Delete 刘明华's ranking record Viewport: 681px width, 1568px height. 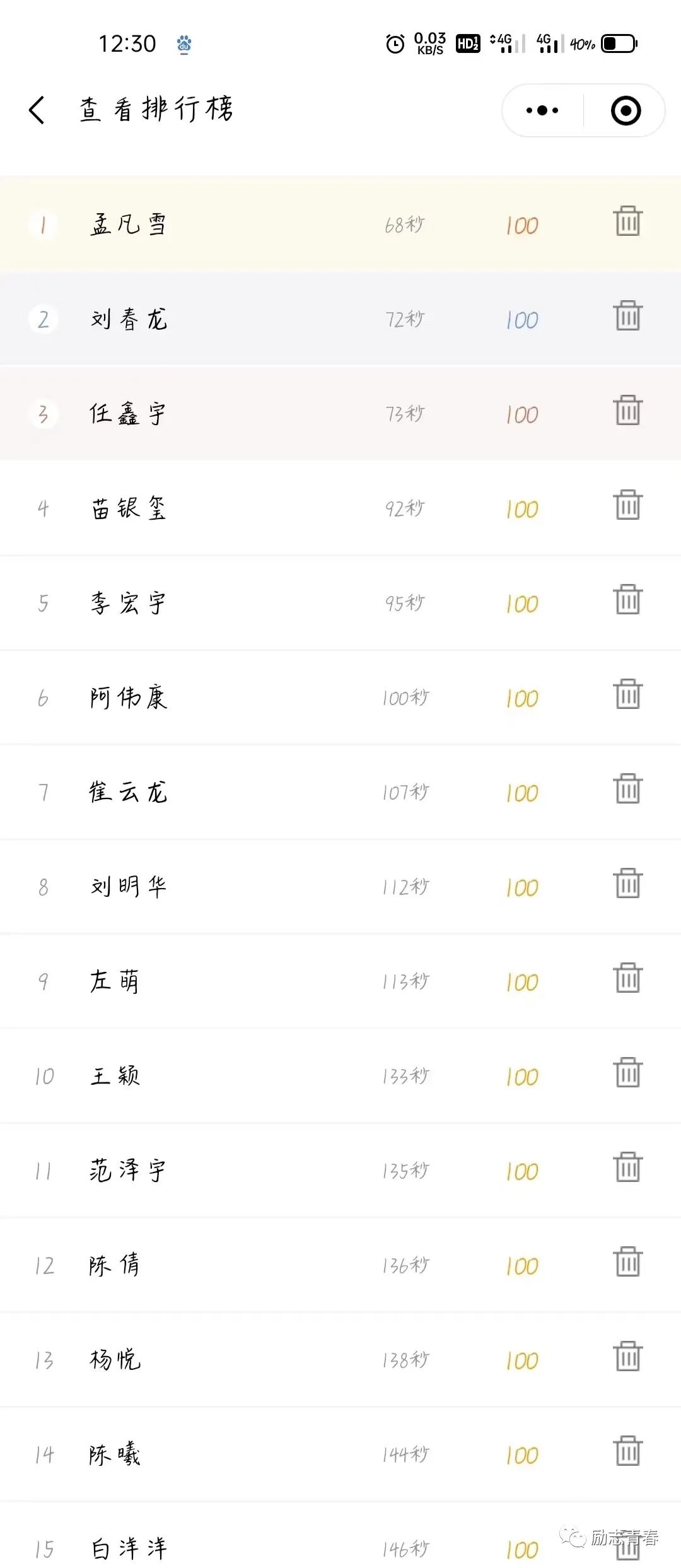(x=627, y=884)
